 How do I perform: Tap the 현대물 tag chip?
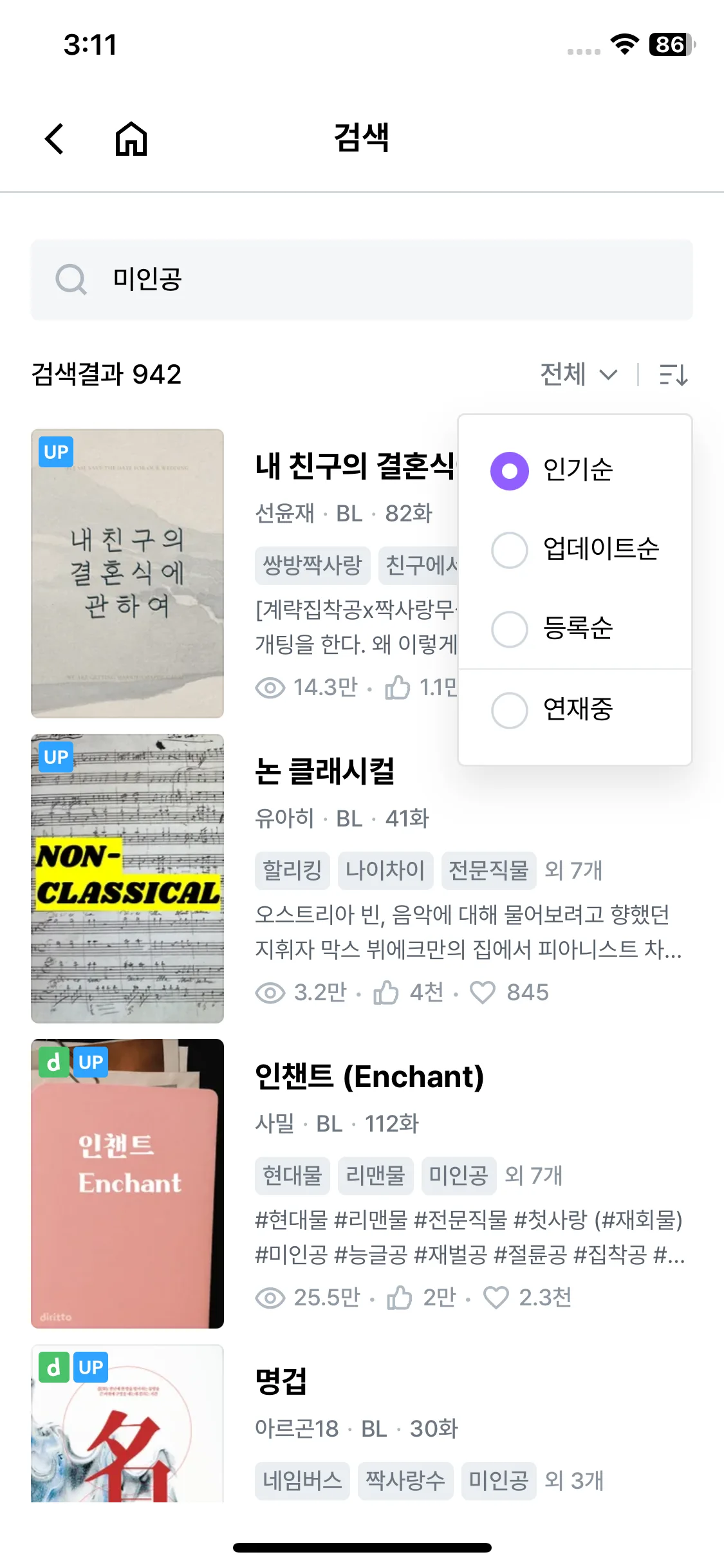(292, 1176)
